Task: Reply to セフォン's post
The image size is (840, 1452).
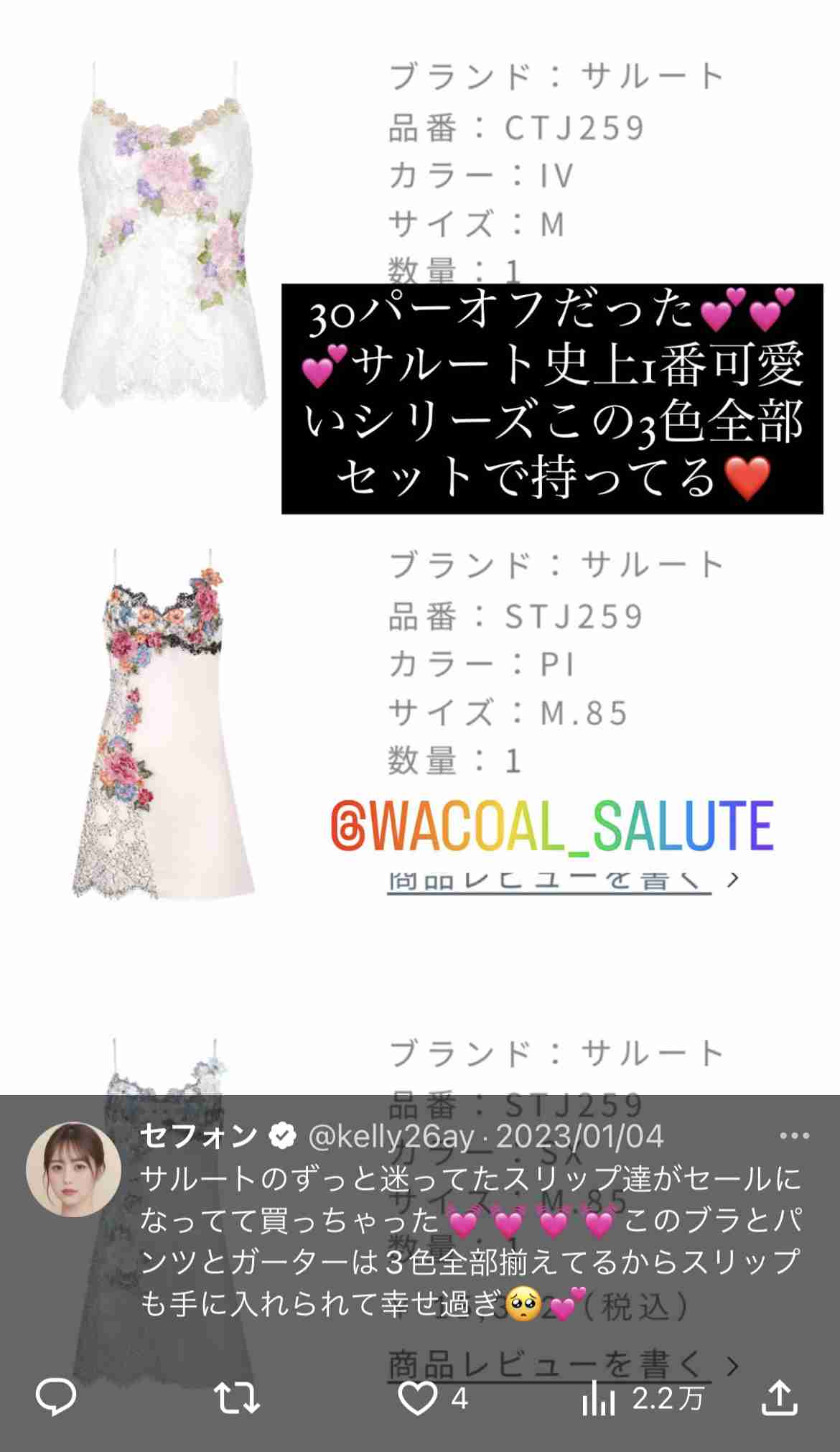Action: pyautogui.click(x=55, y=1397)
